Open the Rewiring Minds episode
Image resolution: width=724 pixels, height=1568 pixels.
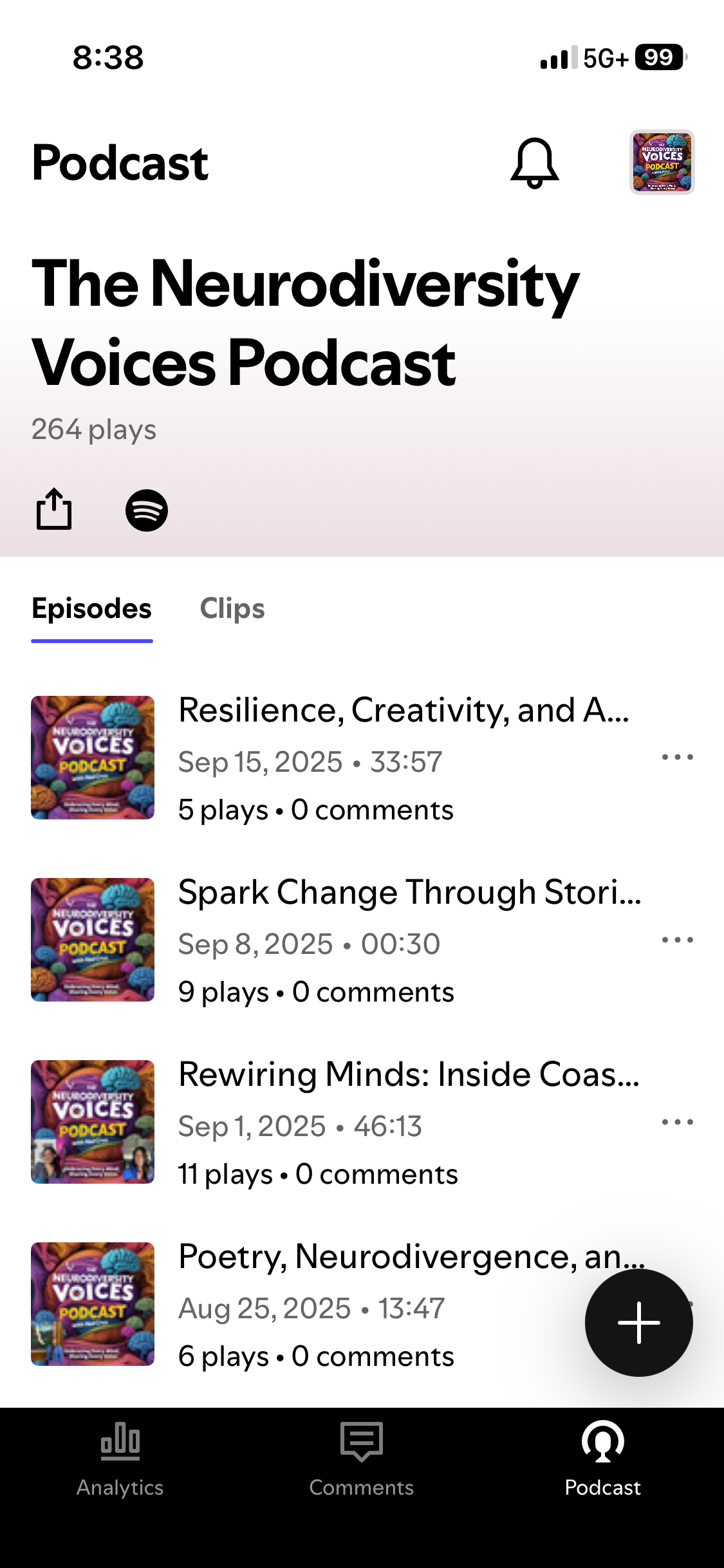[409, 1075]
